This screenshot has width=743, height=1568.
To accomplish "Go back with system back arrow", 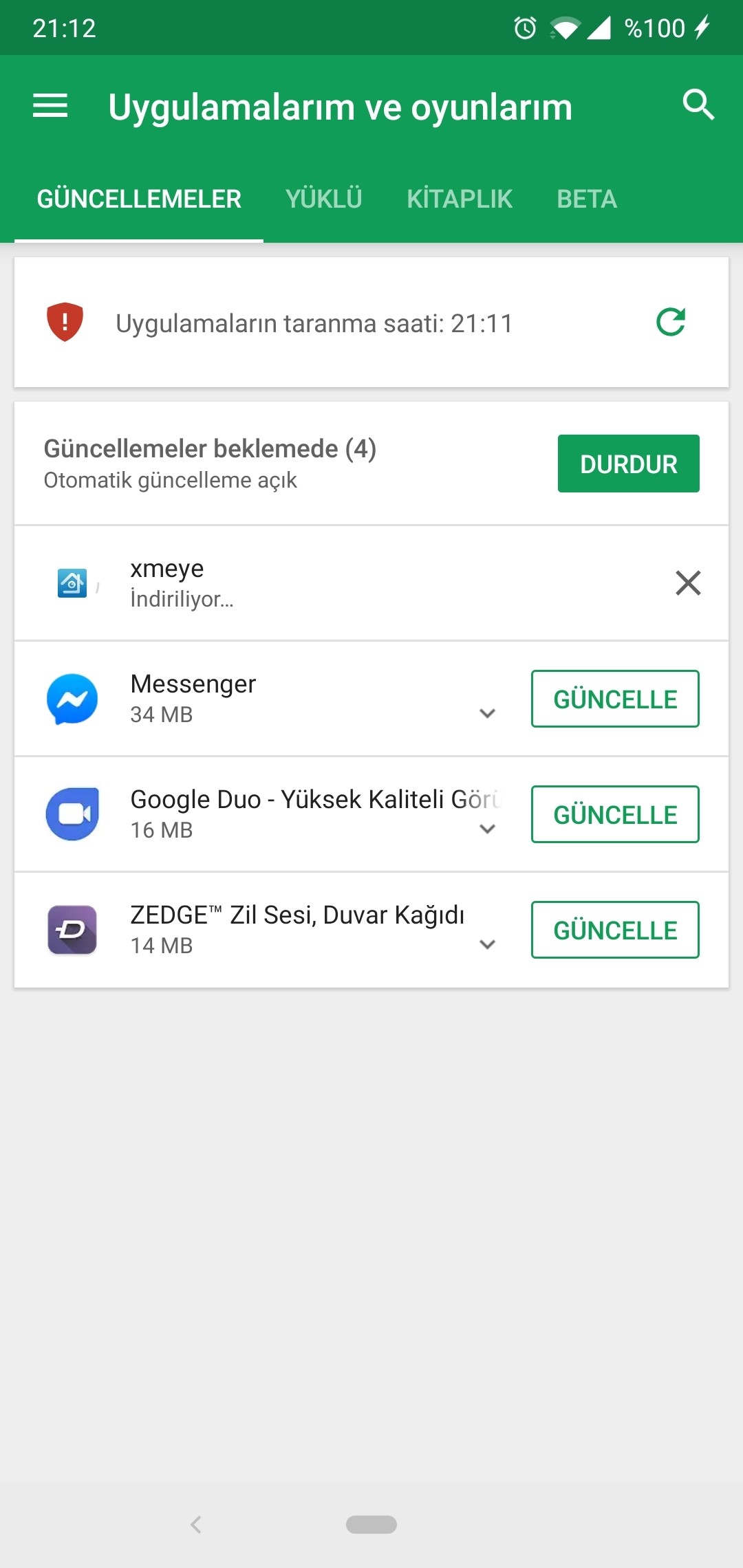I will [196, 1525].
